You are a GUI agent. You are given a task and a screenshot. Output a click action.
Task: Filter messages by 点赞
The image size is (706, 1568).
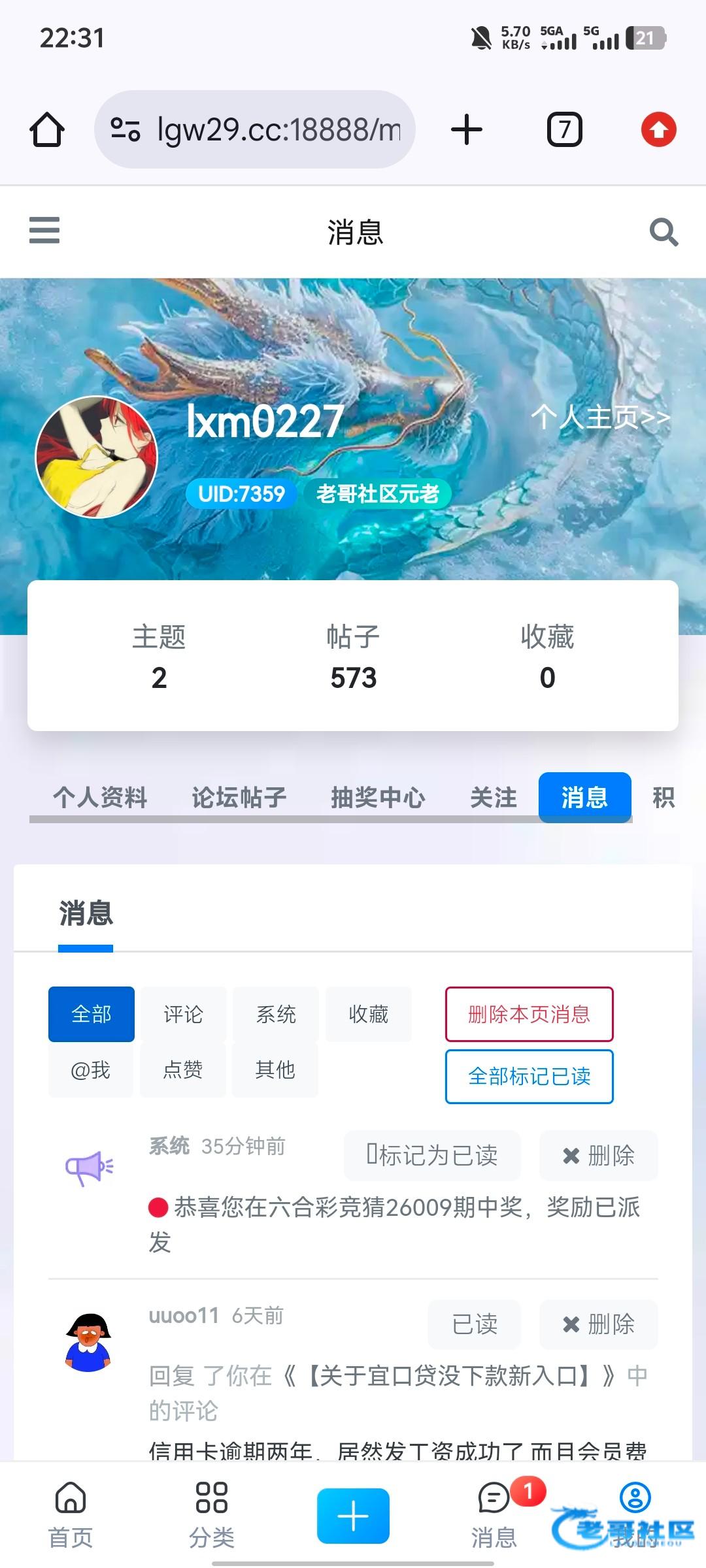point(183,1070)
